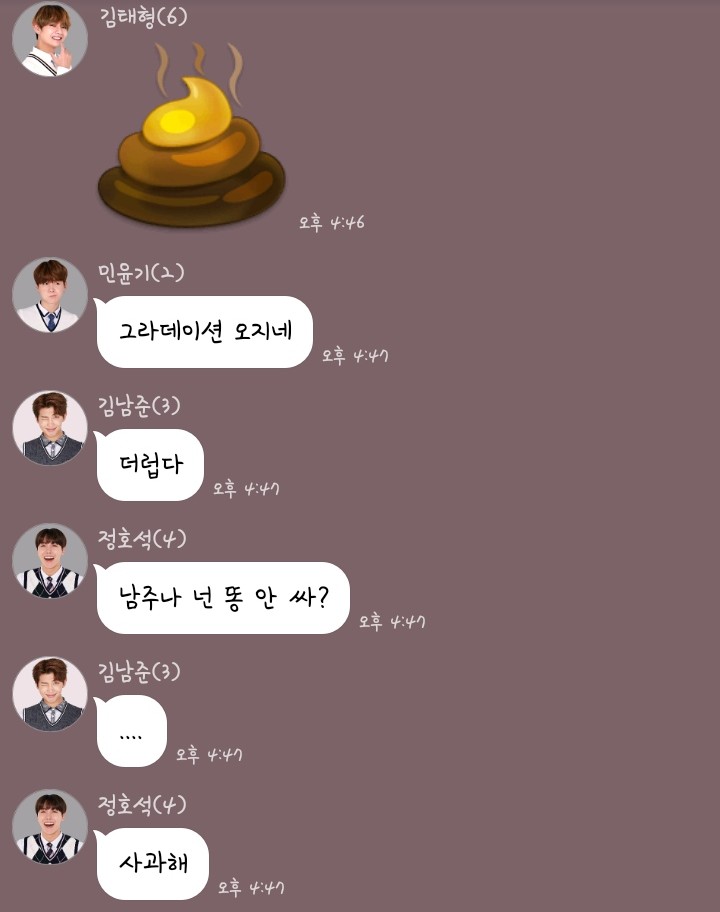Image resolution: width=720 pixels, height=912 pixels.
Task: Tap 정호석's avatar beside 남주나 넌 똥 안 싸?
Action: [50, 561]
